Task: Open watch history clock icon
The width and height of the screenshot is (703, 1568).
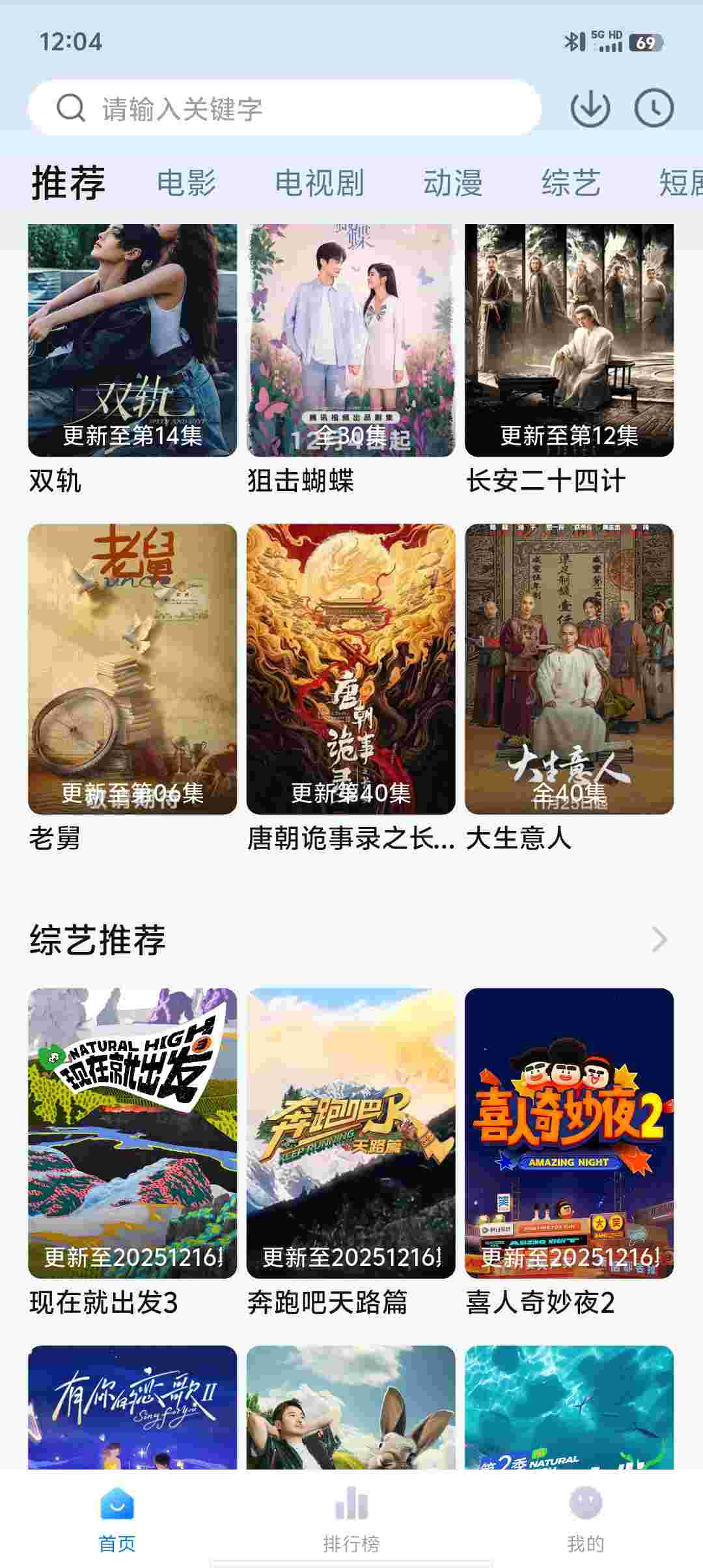Action: tap(654, 108)
